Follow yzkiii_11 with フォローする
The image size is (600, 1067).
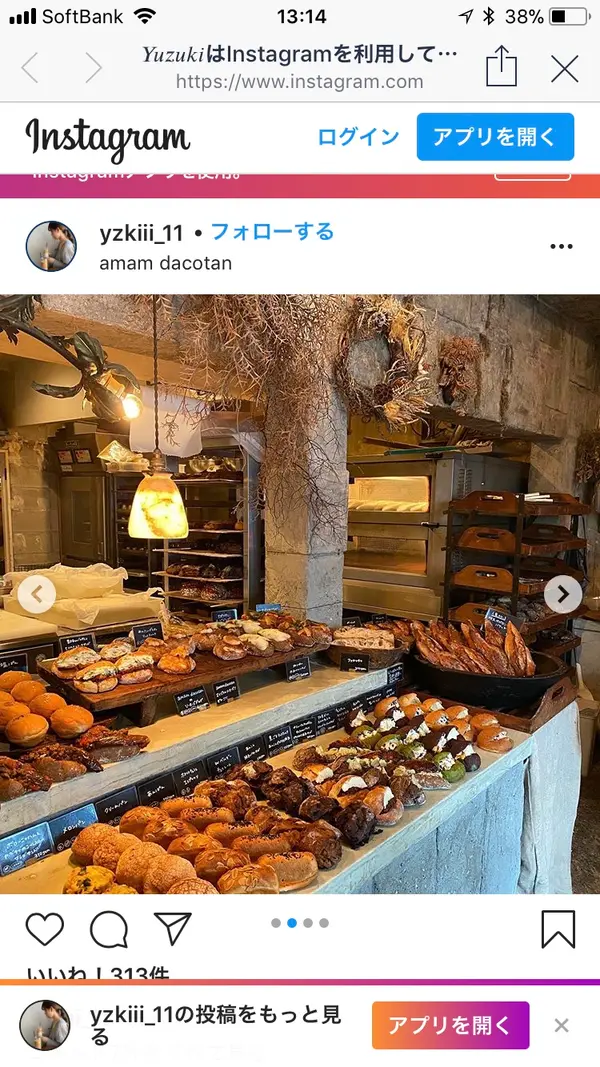point(272,232)
